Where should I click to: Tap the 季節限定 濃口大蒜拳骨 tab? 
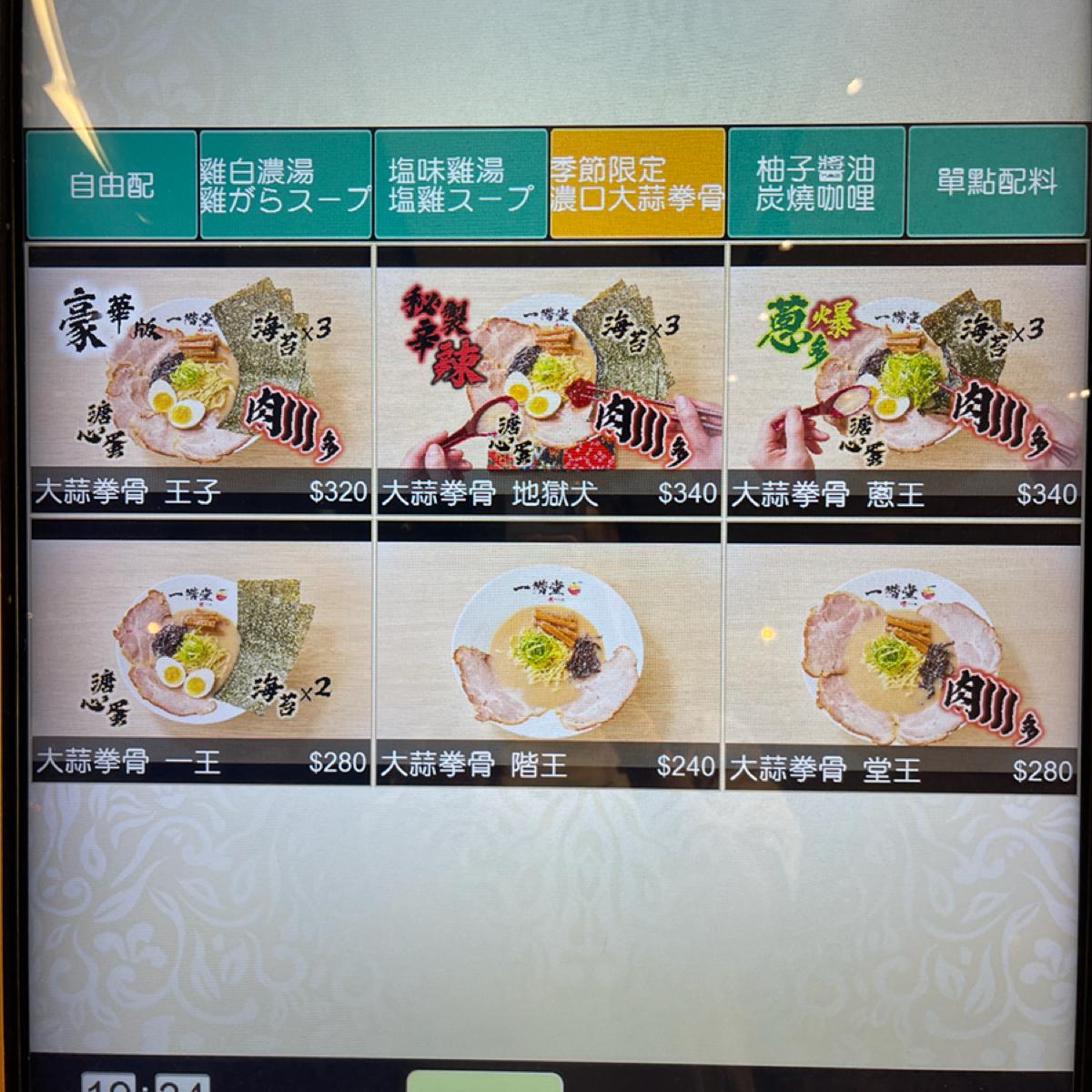tap(637, 184)
